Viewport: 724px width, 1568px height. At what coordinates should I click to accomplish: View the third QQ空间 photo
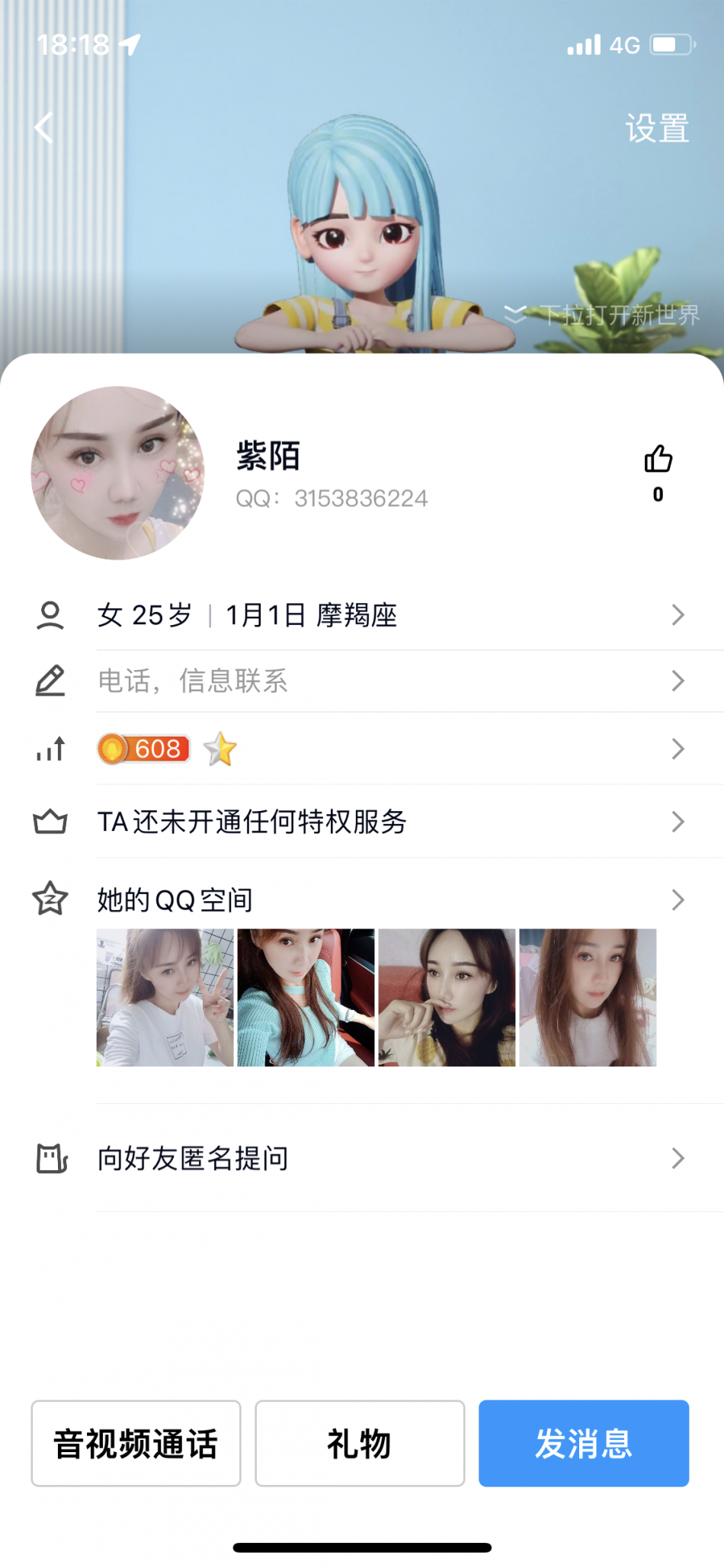click(x=447, y=997)
